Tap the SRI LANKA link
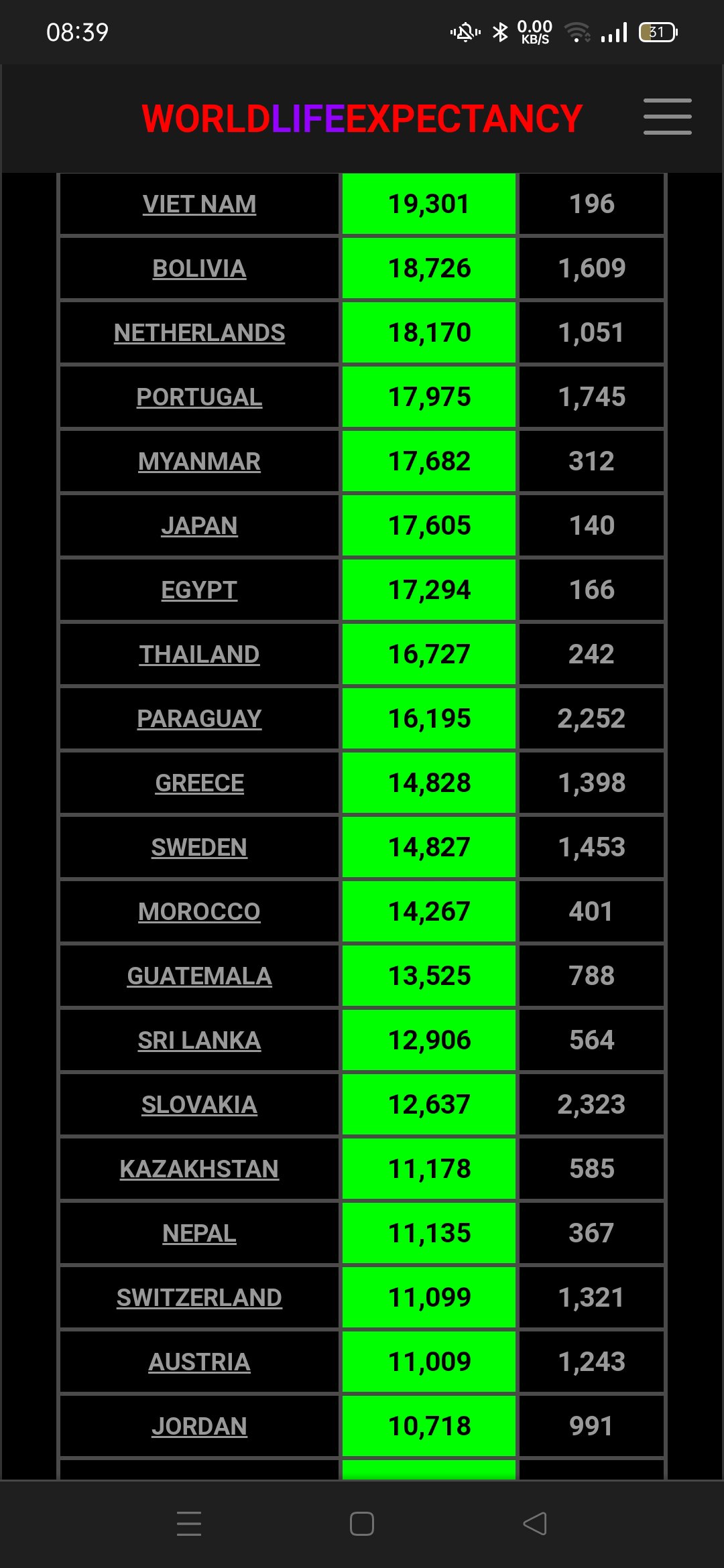The image size is (724, 1568). click(199, 1041)
